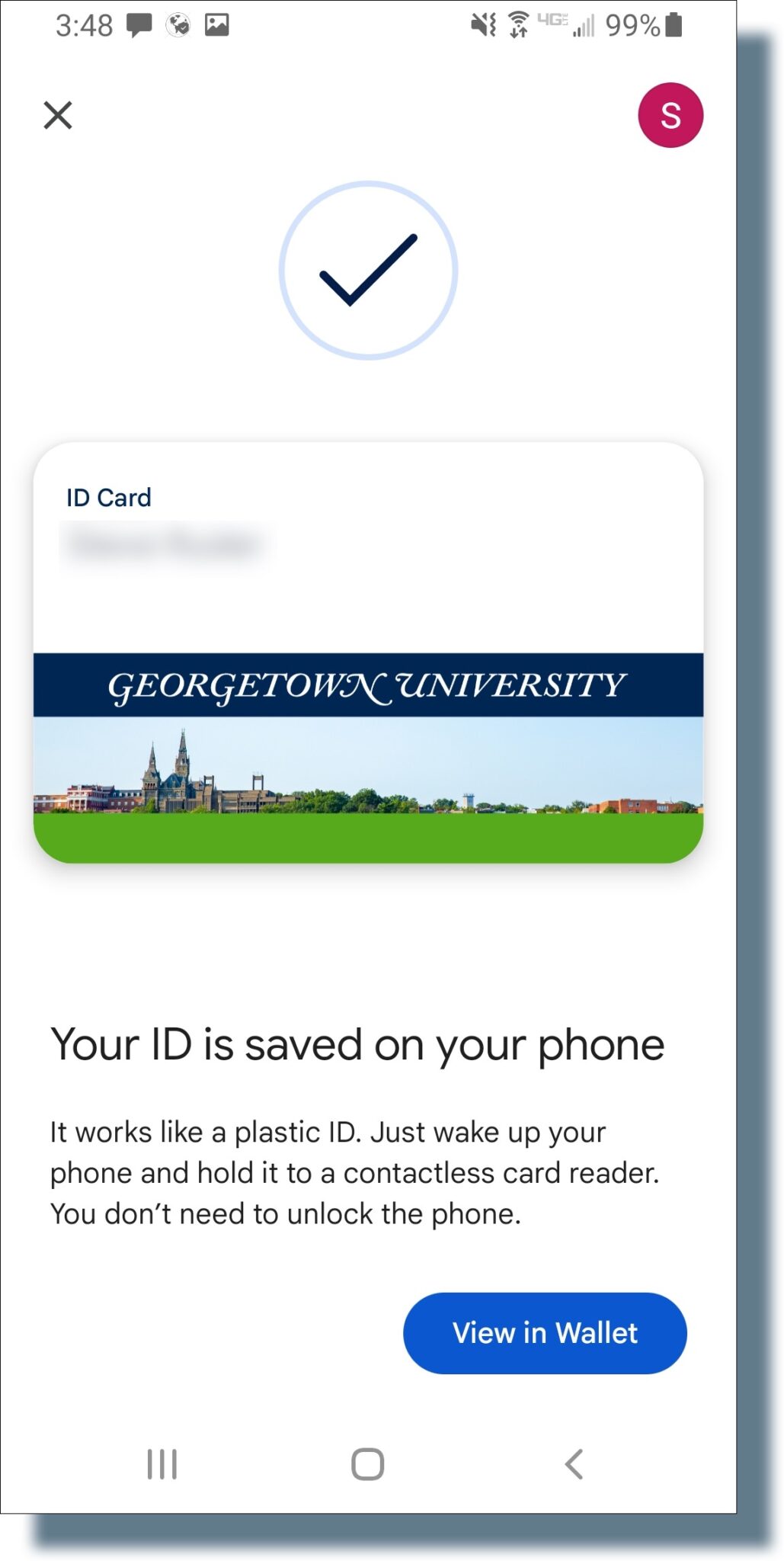Tap the Recents navigation button
The width and height of the screenshot is (784, 1561).
162,1463
